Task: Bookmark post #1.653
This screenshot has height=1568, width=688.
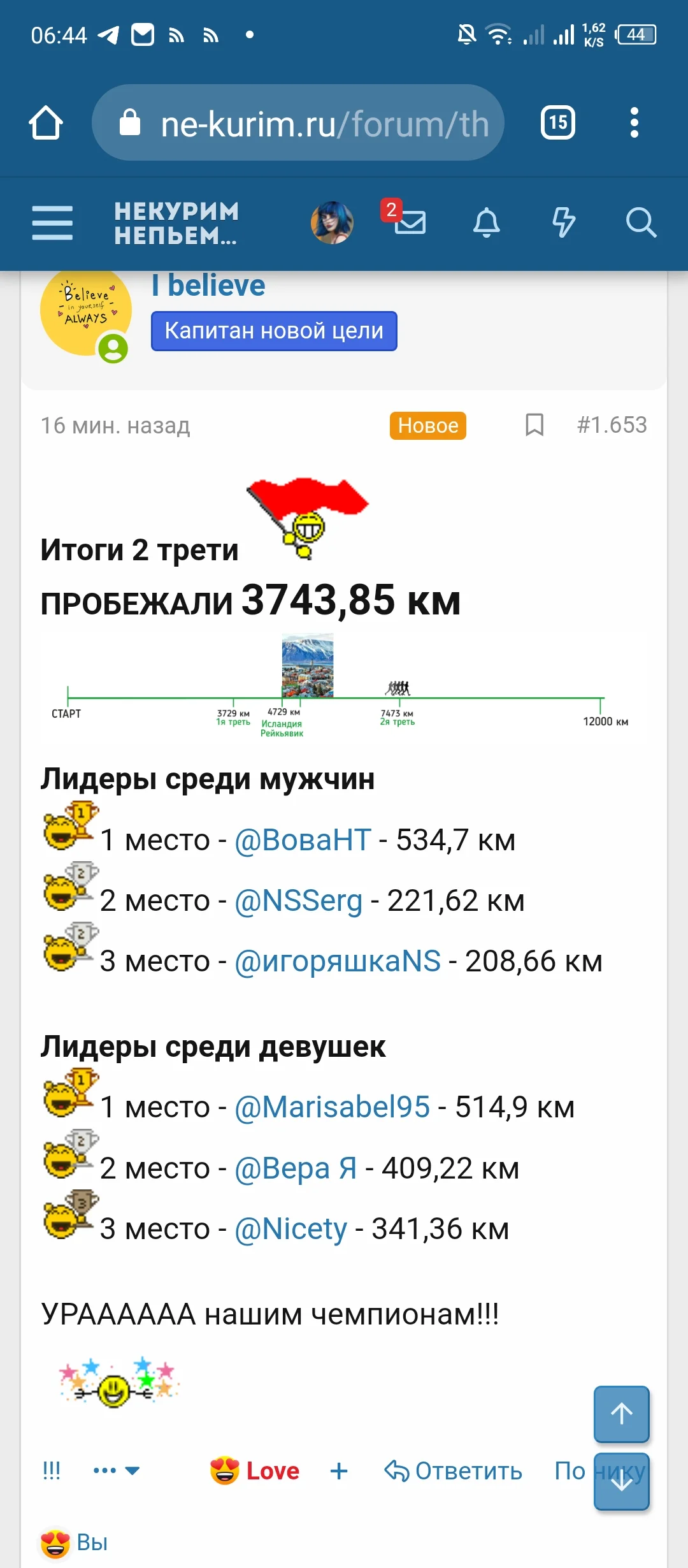Action: point(534,425)
